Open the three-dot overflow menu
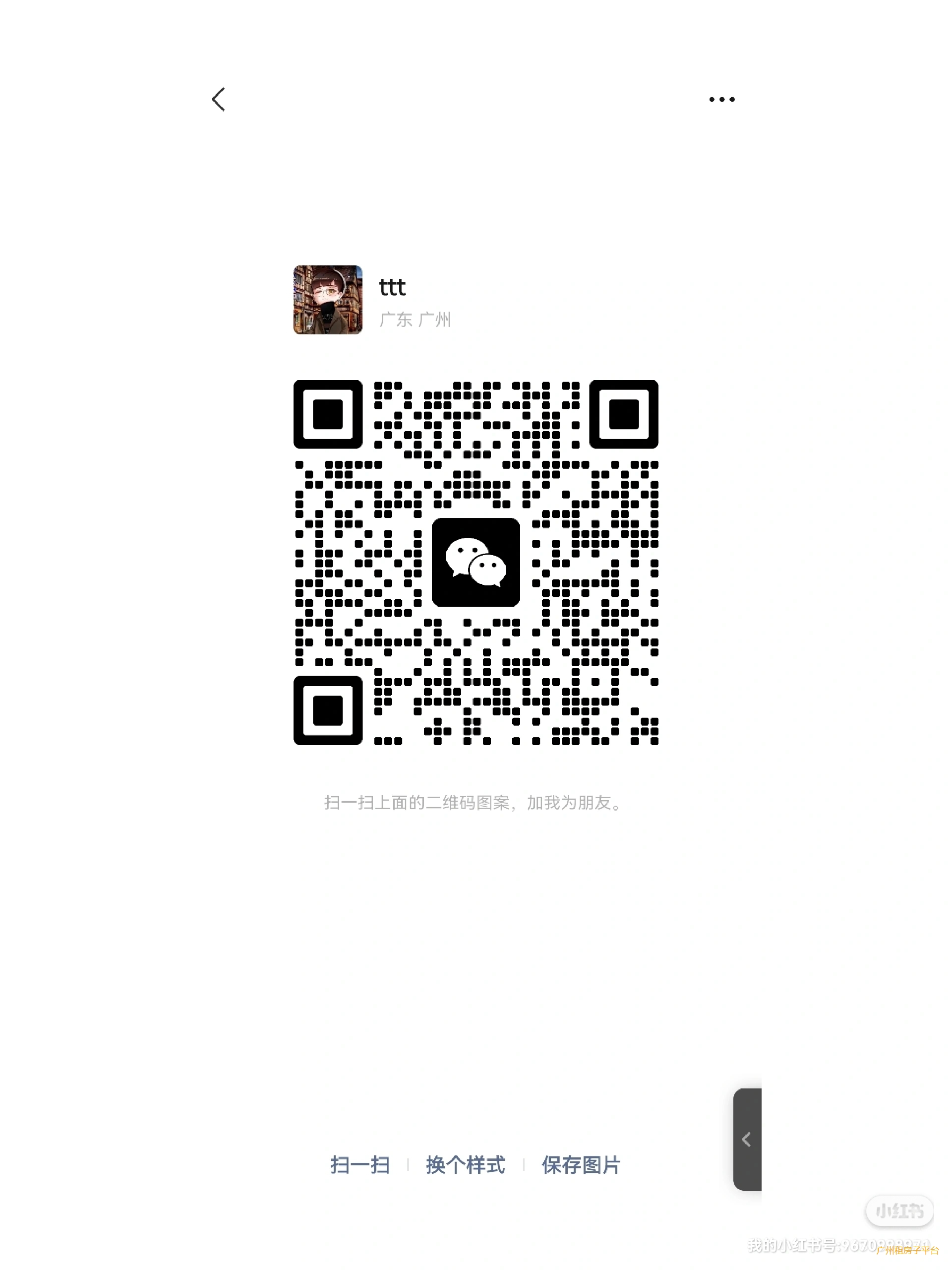Image resolution: width=952 pixels, height=1270 pixels. [x=721, y=99]
